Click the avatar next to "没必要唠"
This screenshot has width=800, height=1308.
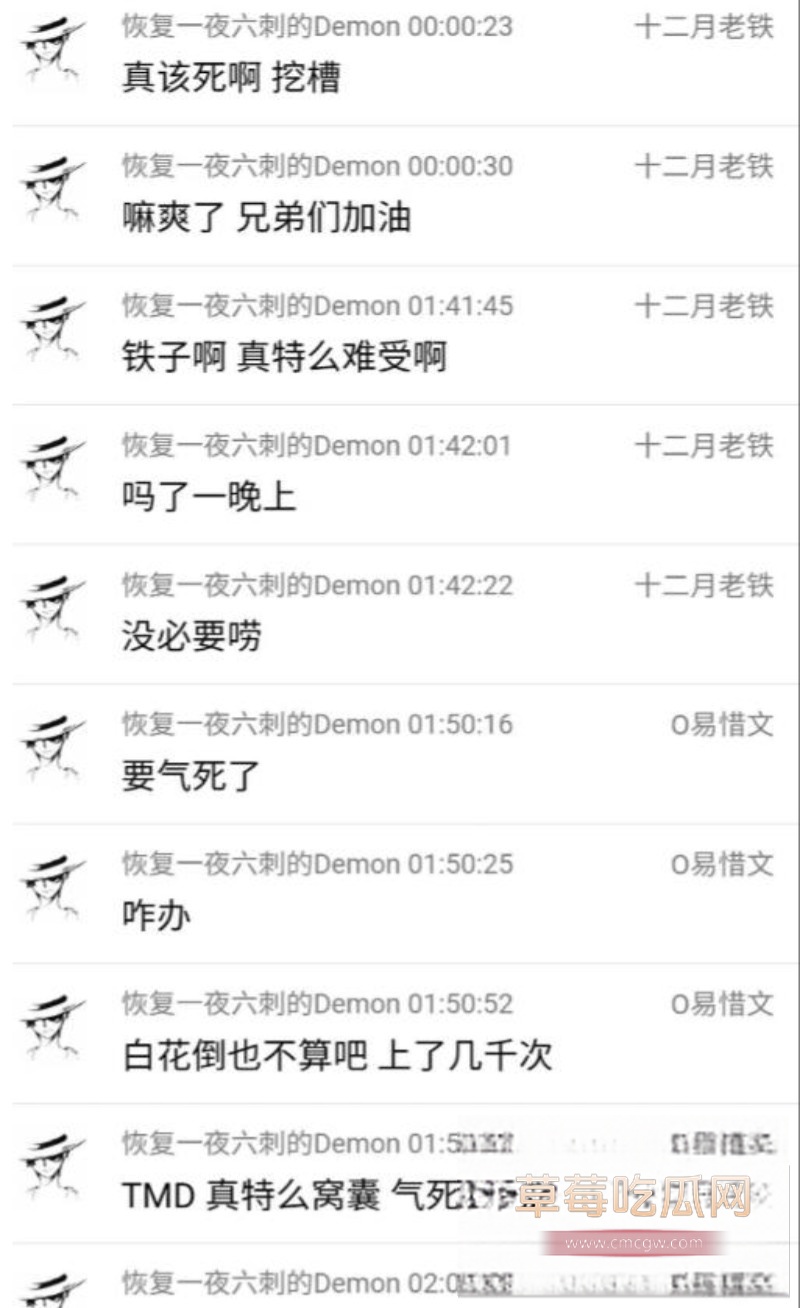[x=52, y=609]
